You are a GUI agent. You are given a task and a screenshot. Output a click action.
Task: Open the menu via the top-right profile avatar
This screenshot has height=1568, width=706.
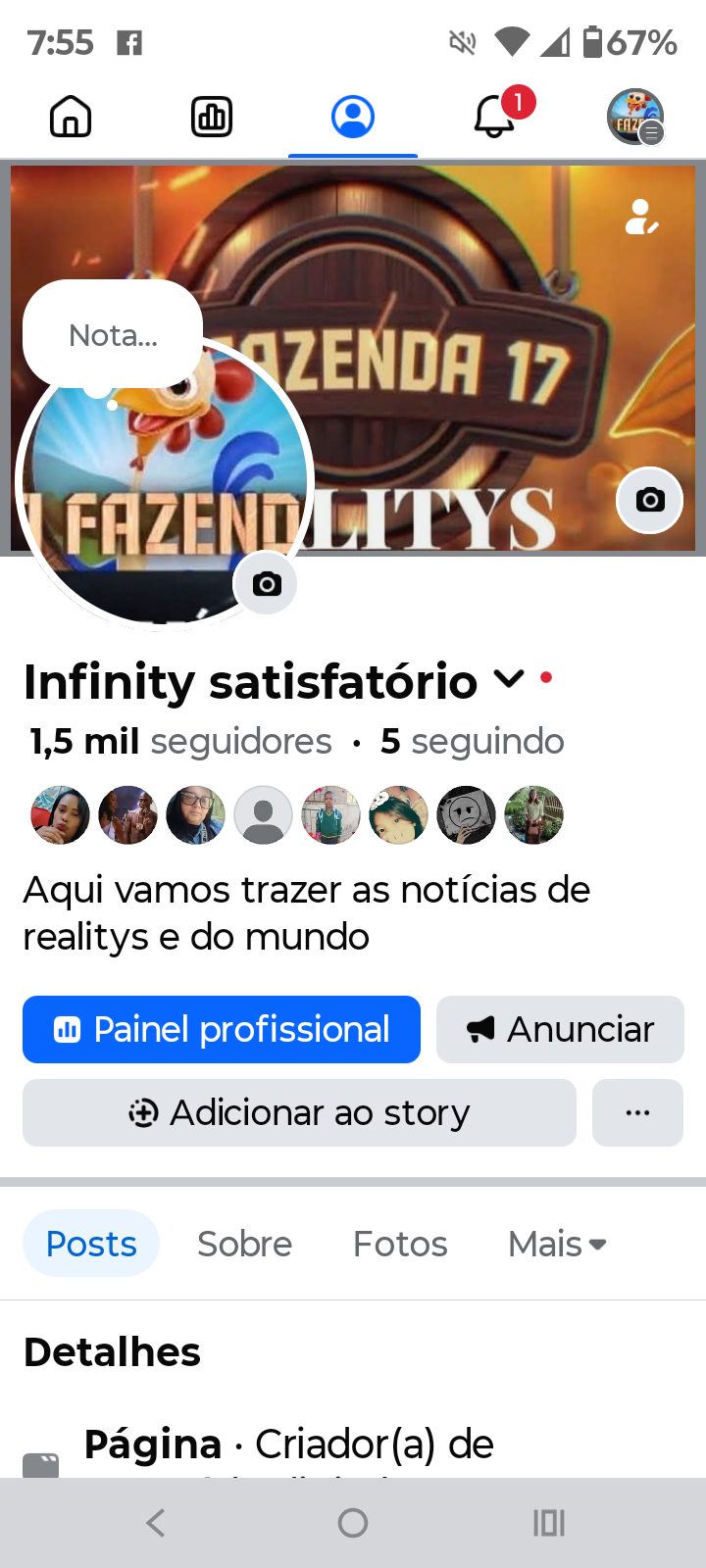click(635, 118)
